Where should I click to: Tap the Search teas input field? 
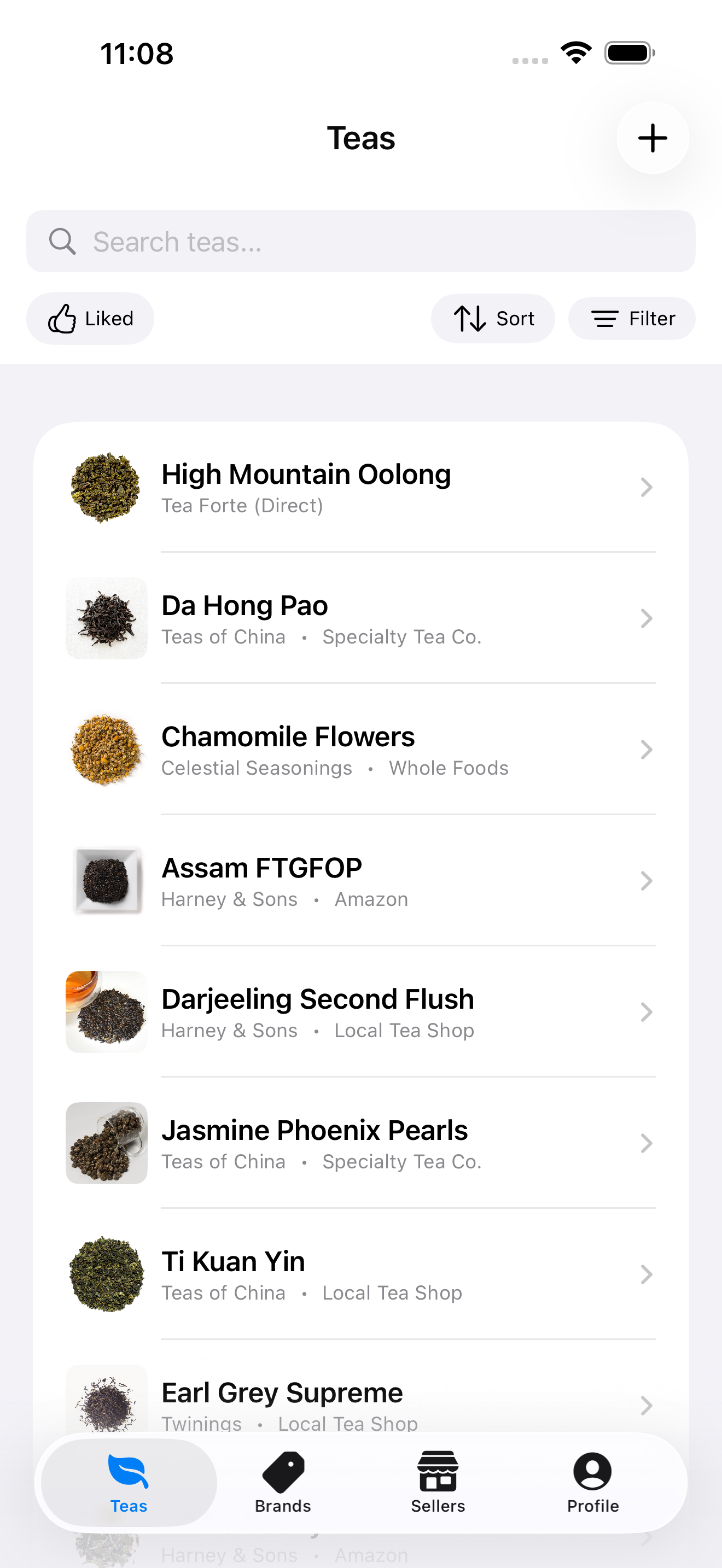(362, 241)
